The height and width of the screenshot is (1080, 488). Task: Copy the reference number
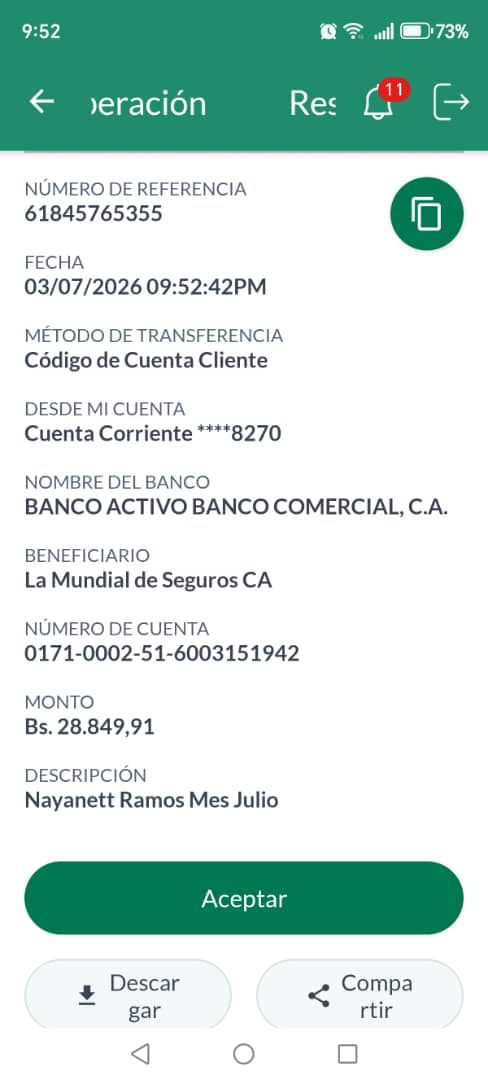(x=427, y=214)
